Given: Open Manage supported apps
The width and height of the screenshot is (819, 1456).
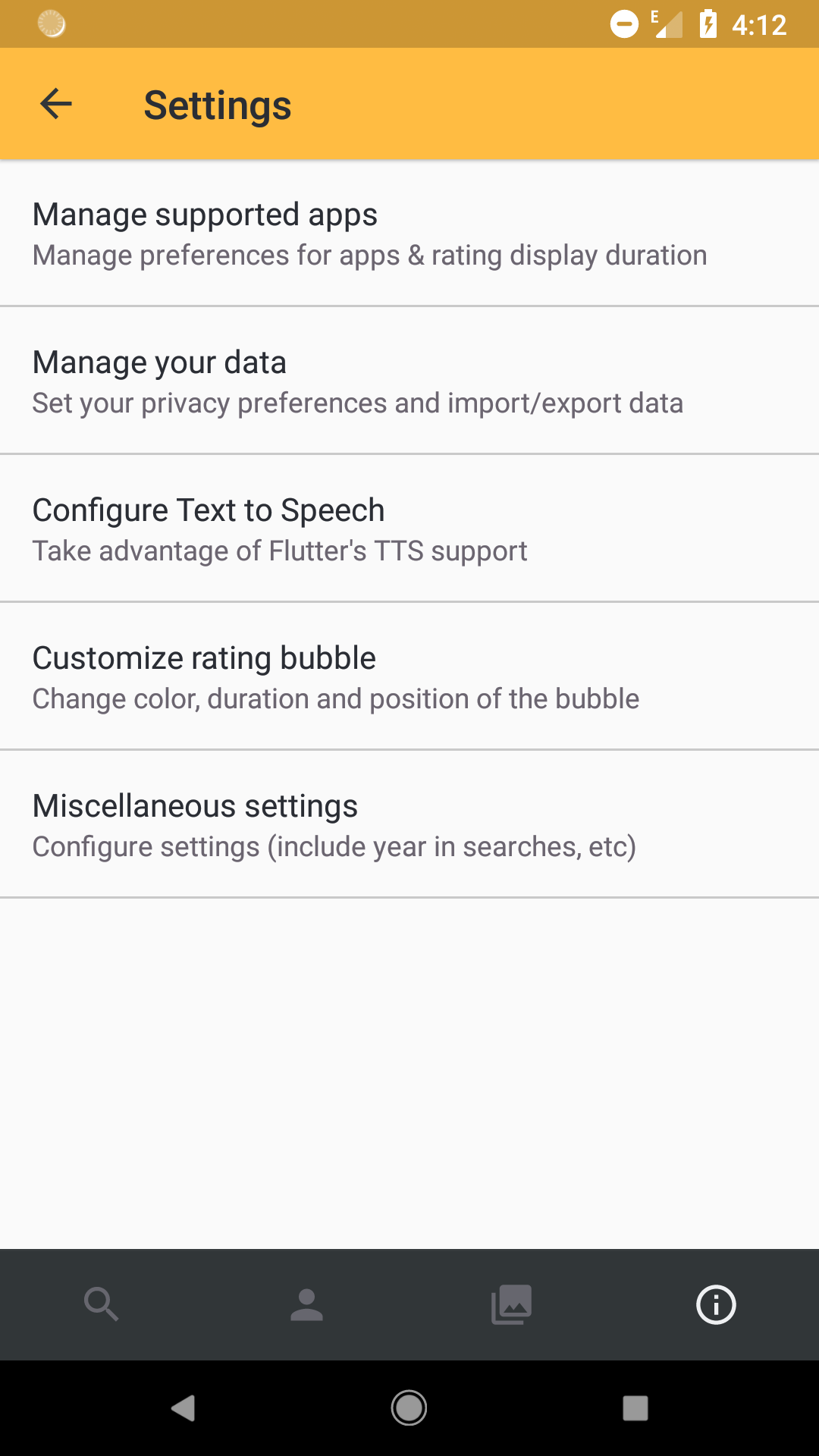Looking at the screenshot, I should (409, 234).
